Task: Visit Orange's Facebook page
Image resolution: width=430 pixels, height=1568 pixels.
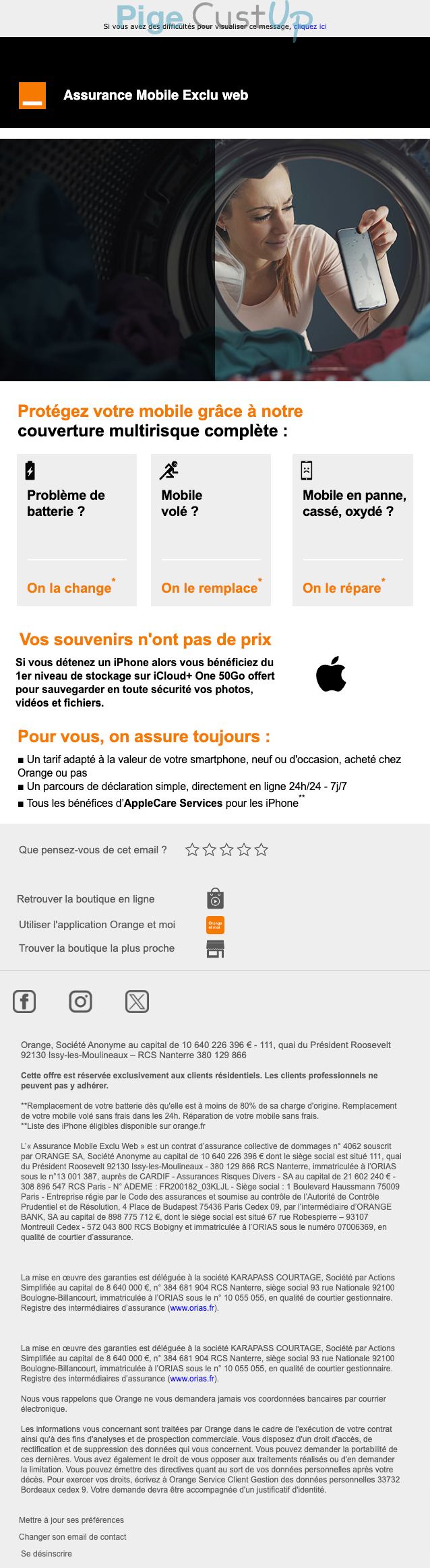Action: (x=24, y=1002)
